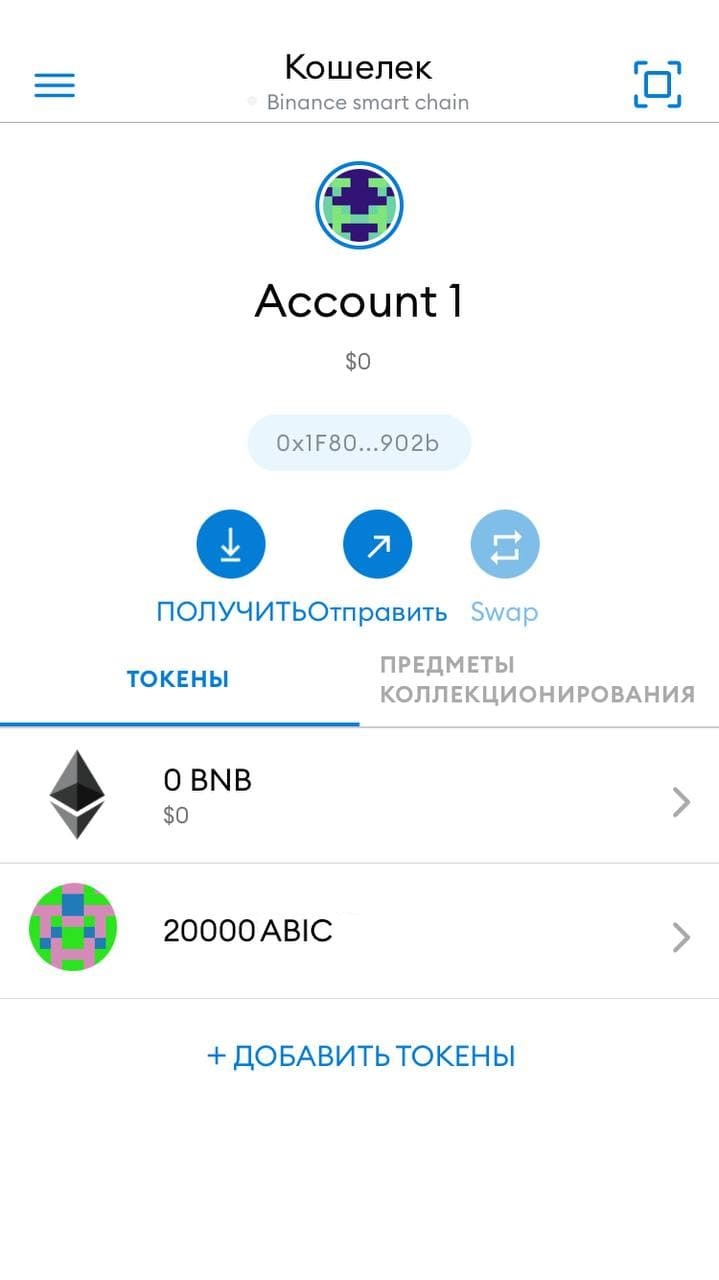Open the hamburger drawer menu

[55, 86]
